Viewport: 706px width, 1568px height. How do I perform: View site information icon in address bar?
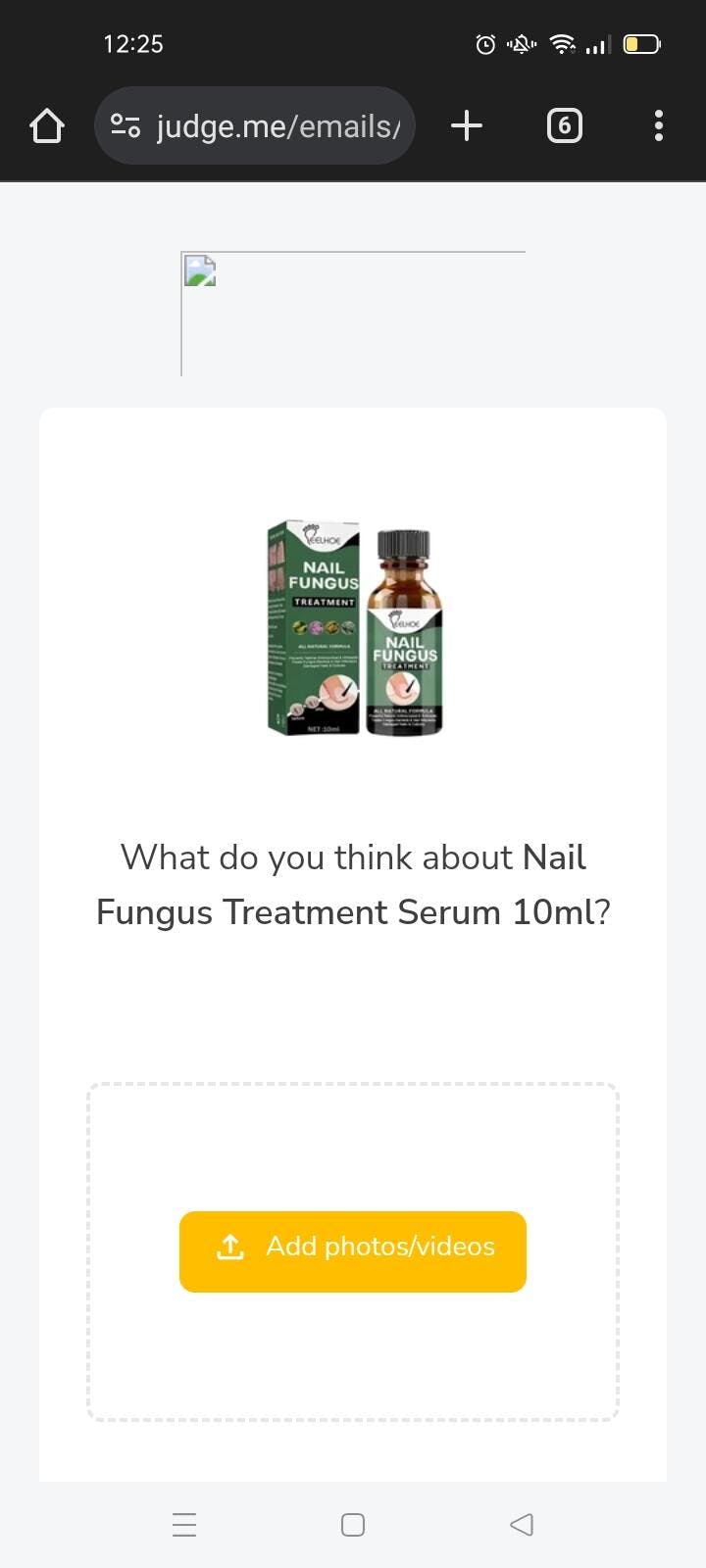[x=126, y=126]
